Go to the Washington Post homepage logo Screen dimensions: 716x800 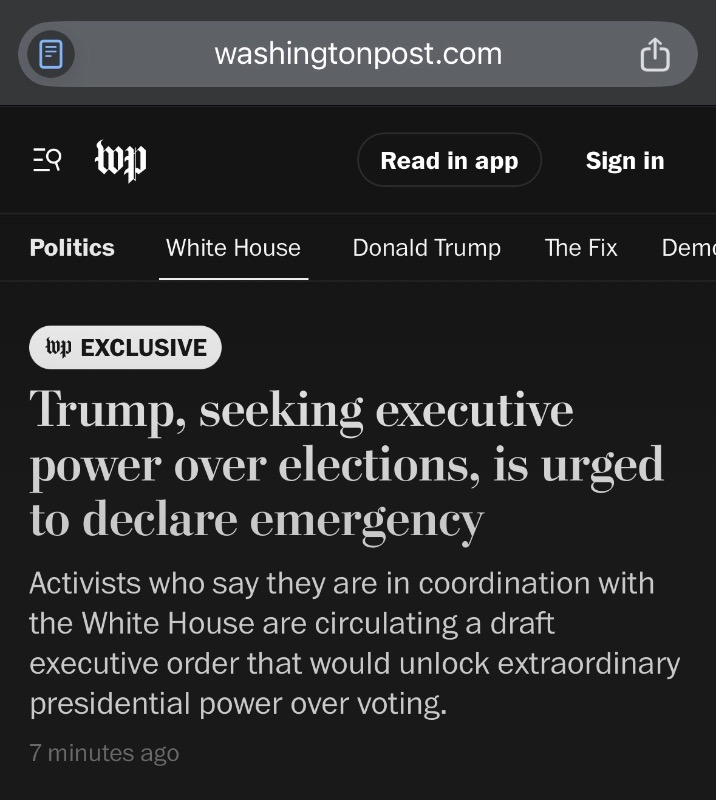coord(121,160)
